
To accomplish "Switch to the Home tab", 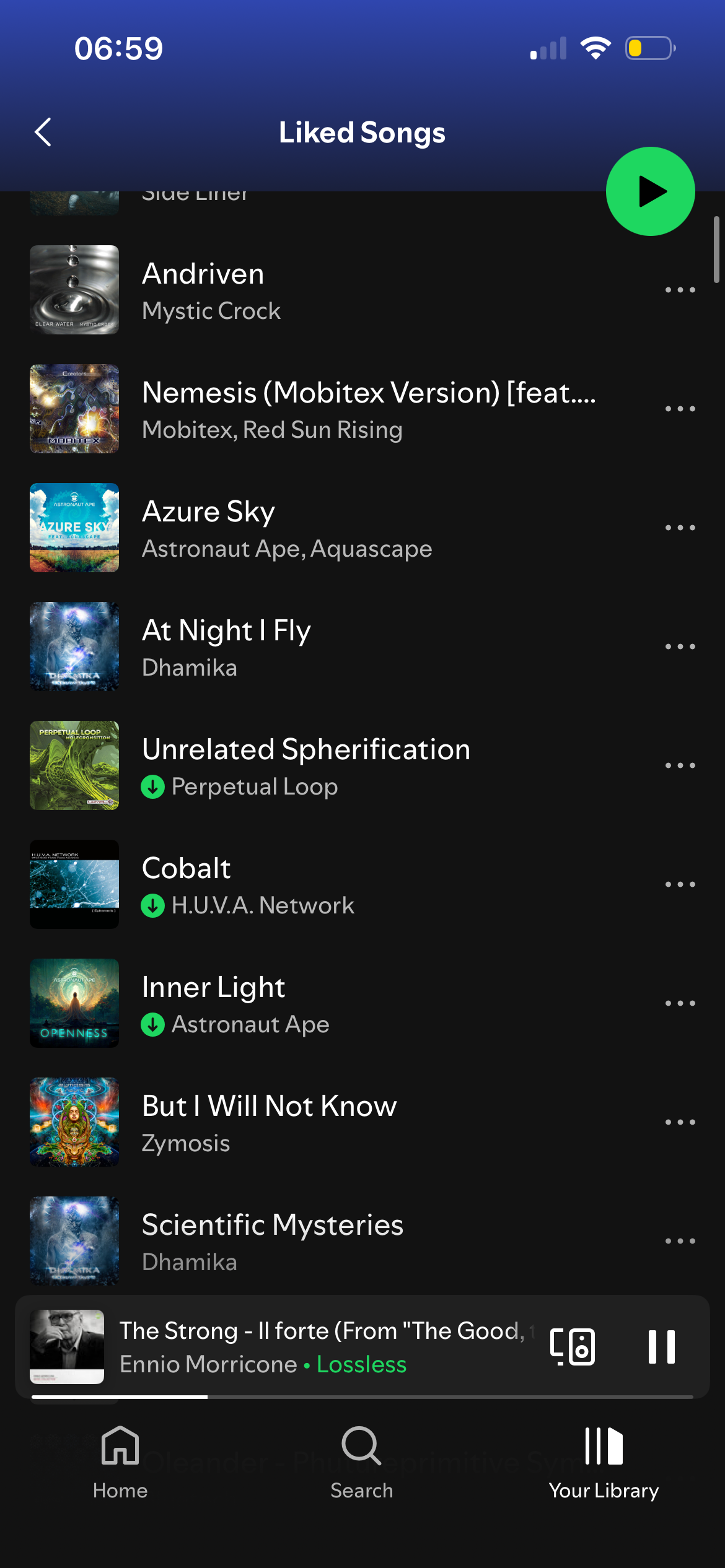I will (120, 1463).
